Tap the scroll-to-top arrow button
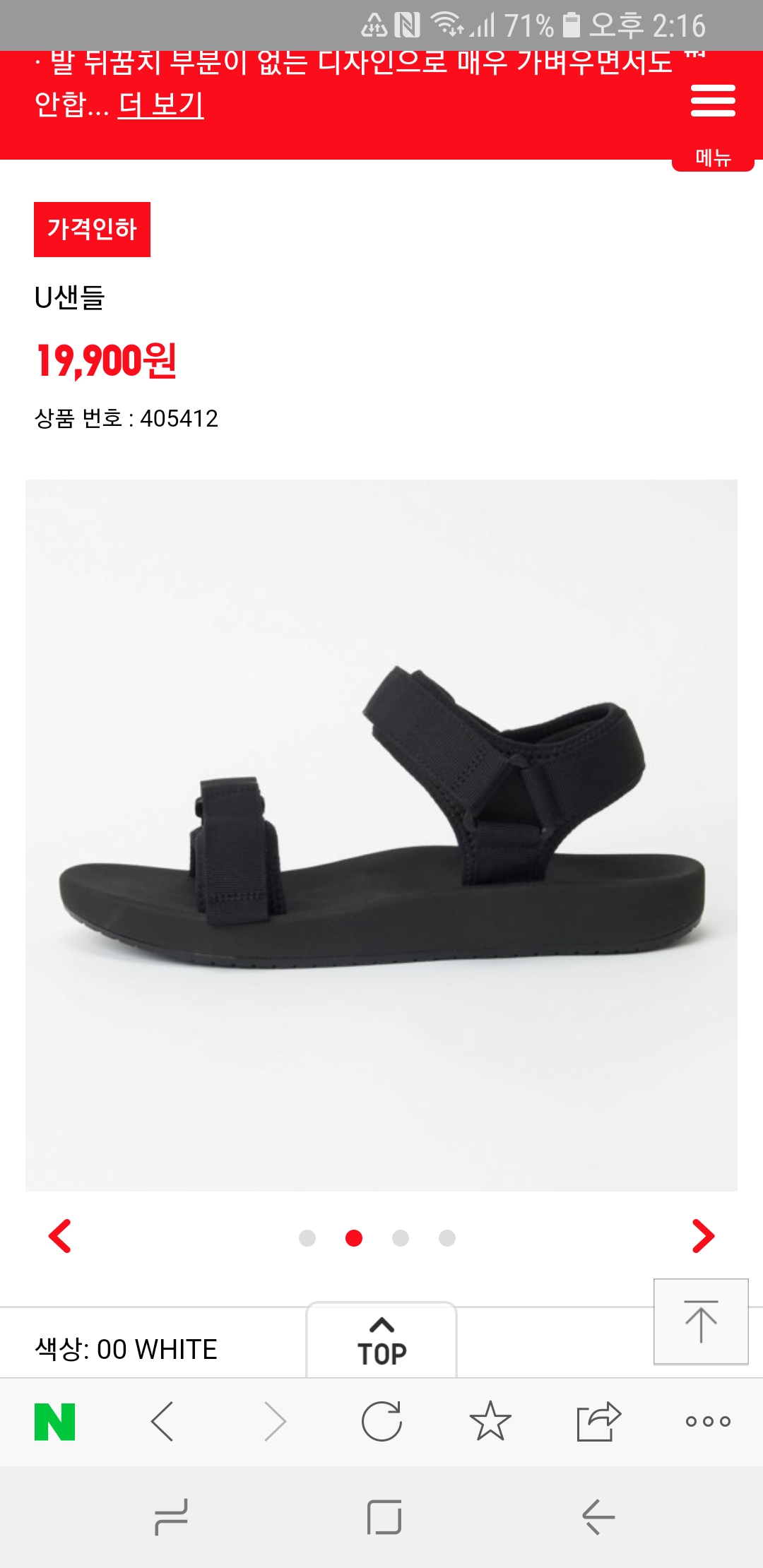This screenshot has width=763, height=1568. point(701,1321)
